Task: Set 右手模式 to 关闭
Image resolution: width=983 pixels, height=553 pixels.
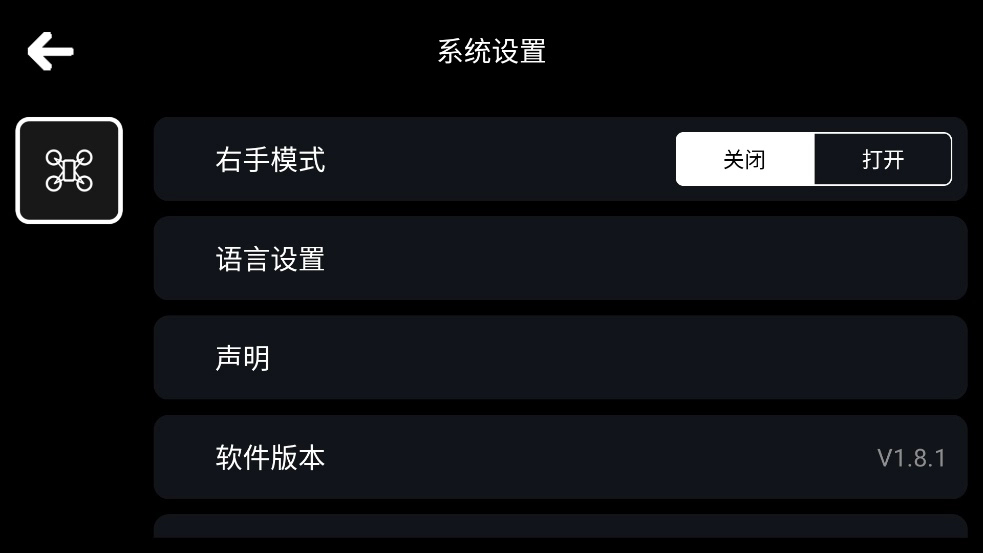Action: 745,159
